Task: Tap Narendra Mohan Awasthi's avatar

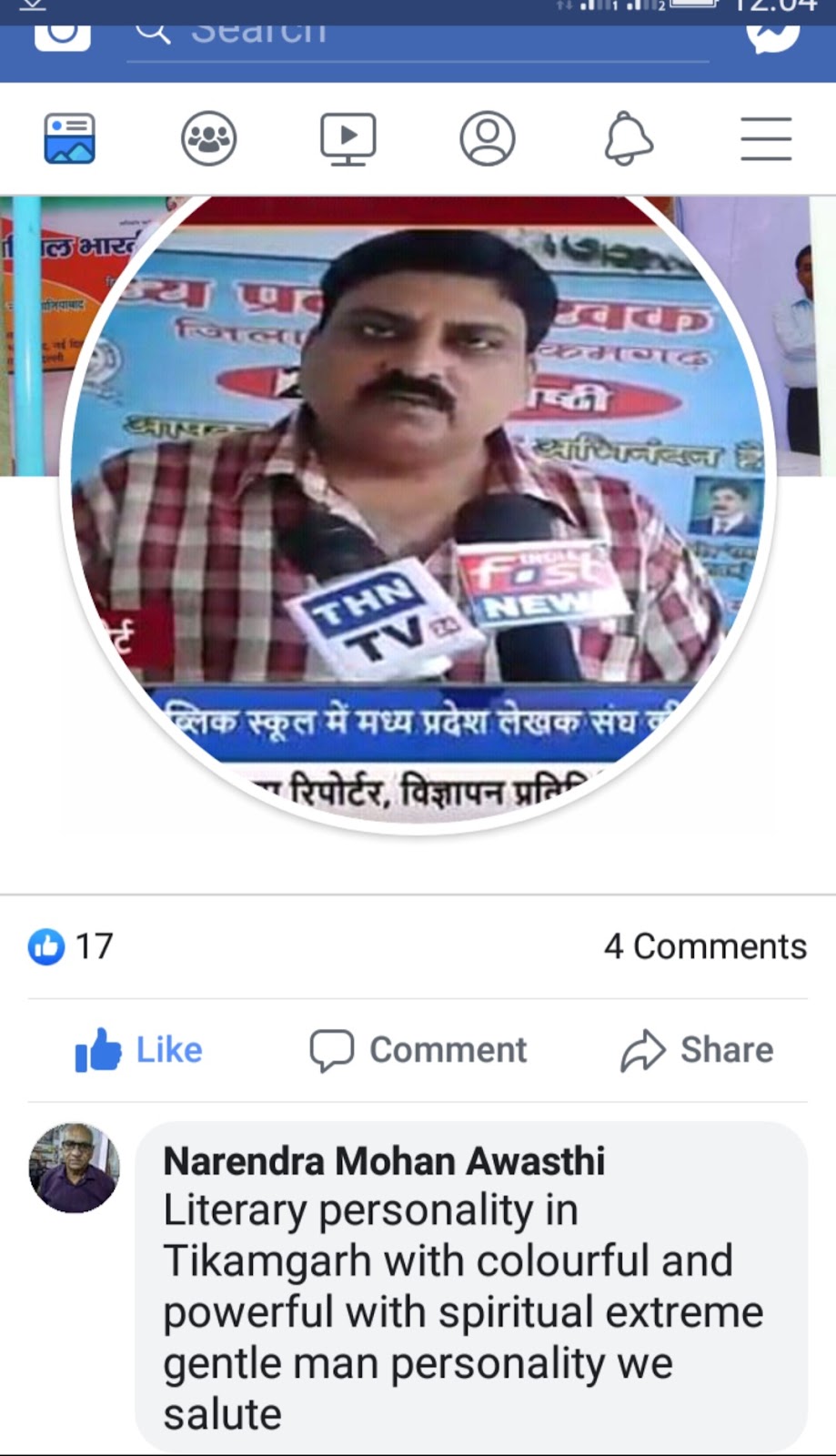Action: click(74, 1168)
